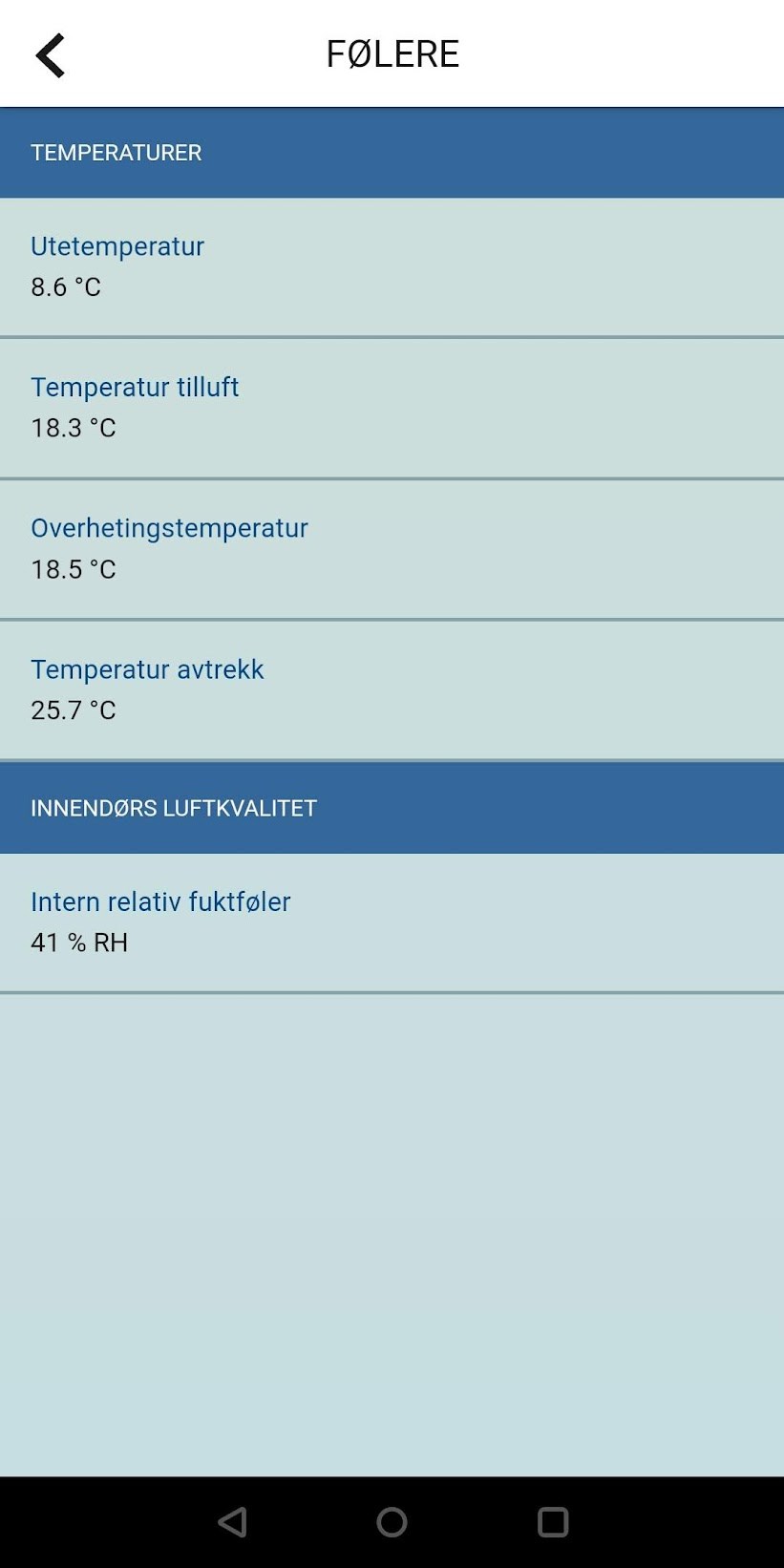Open recent apps from the navigation bar
784x1568 pixels.
click(553, 1521)
